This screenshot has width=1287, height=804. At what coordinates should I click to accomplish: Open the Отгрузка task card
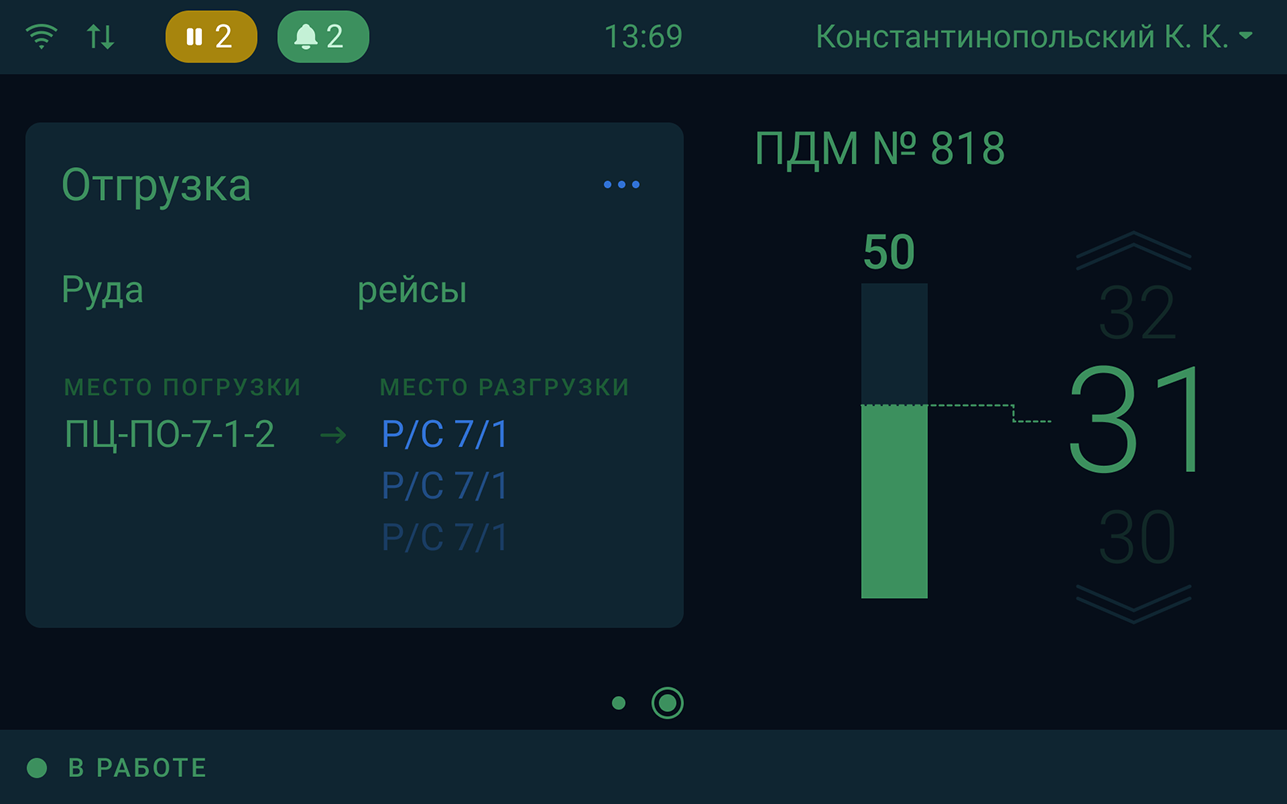(354, 375)
